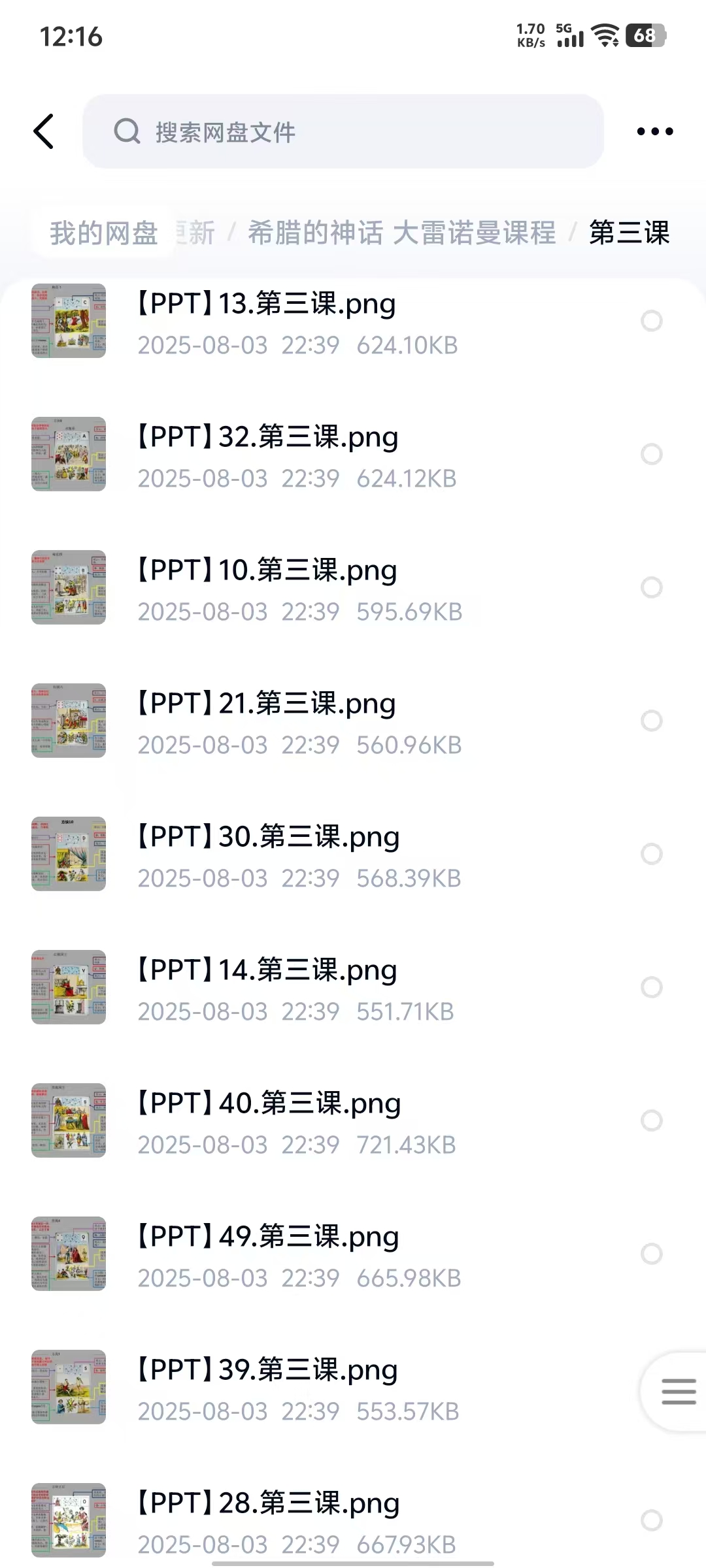Viewport: 706px width, 1568px height.
Task: Tick the selector beside 【PPT】21.第三课.png
Action: coord(651,721)
